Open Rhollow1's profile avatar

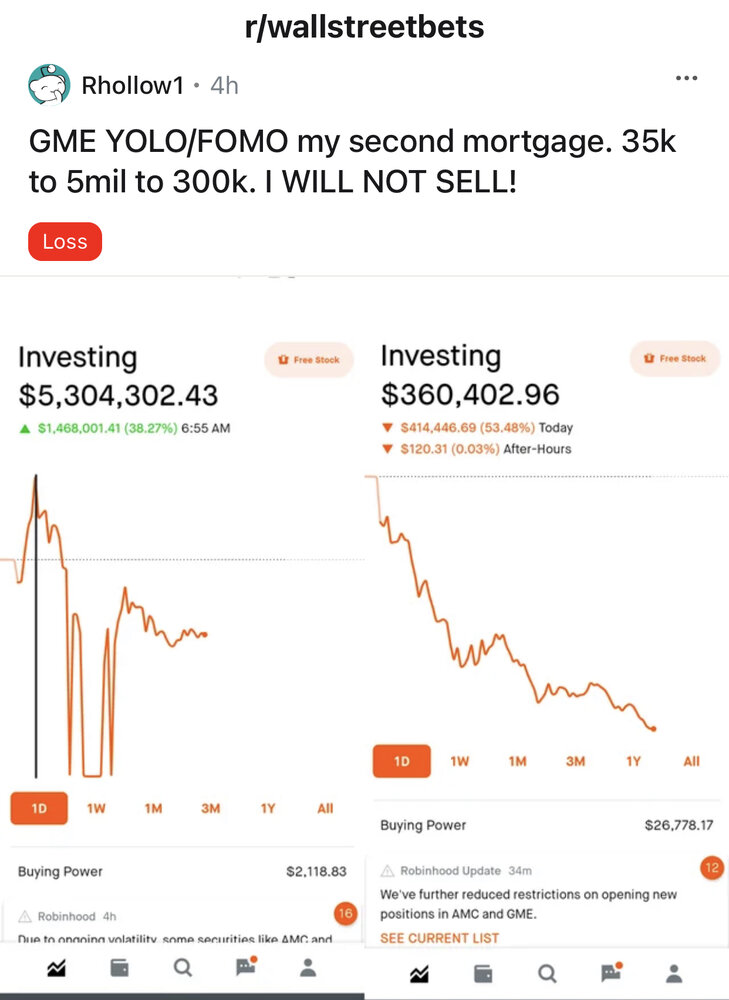[49, 85]
